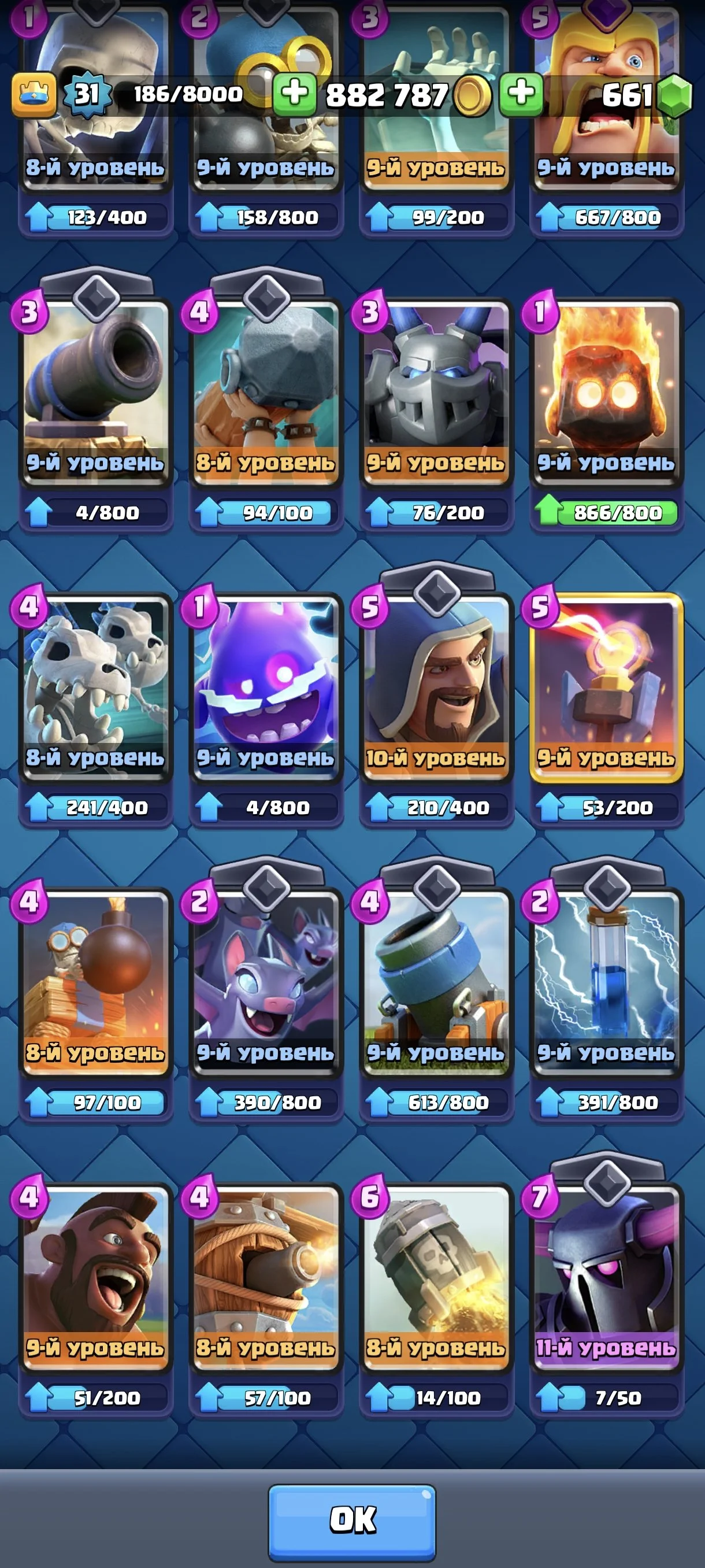705x1568 pixels.
Task: Open the Inferno Tower card
Action: pyautogui.click(x=606, y=688)
